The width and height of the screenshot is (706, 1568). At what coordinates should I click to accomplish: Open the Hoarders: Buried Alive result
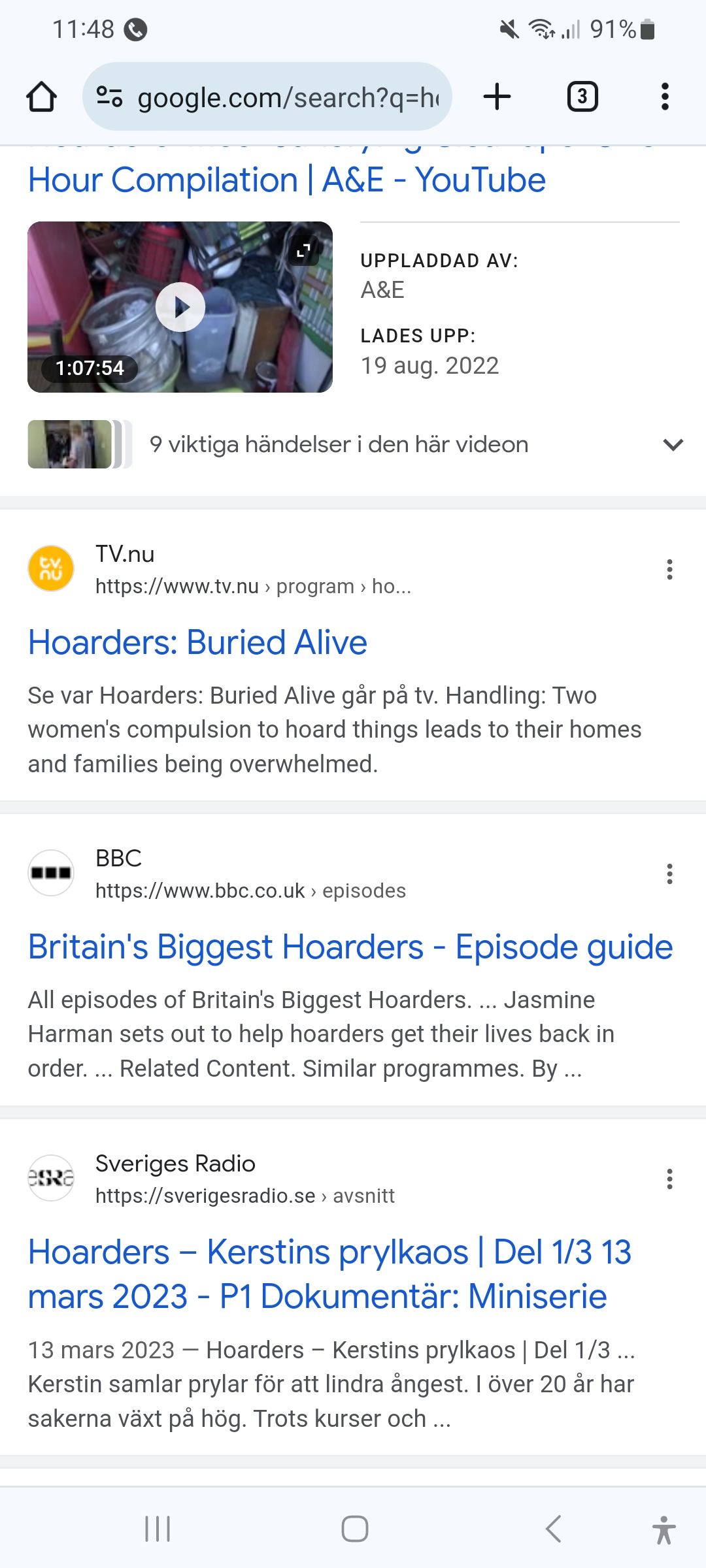point(197,642)
